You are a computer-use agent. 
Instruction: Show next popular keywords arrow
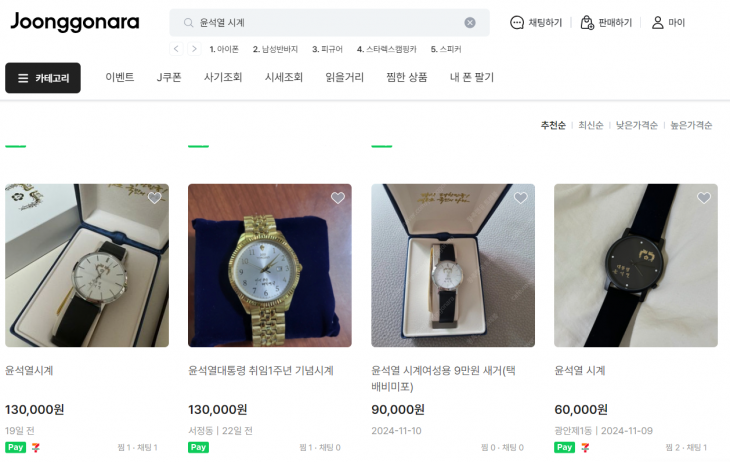[x=194, y=49]
